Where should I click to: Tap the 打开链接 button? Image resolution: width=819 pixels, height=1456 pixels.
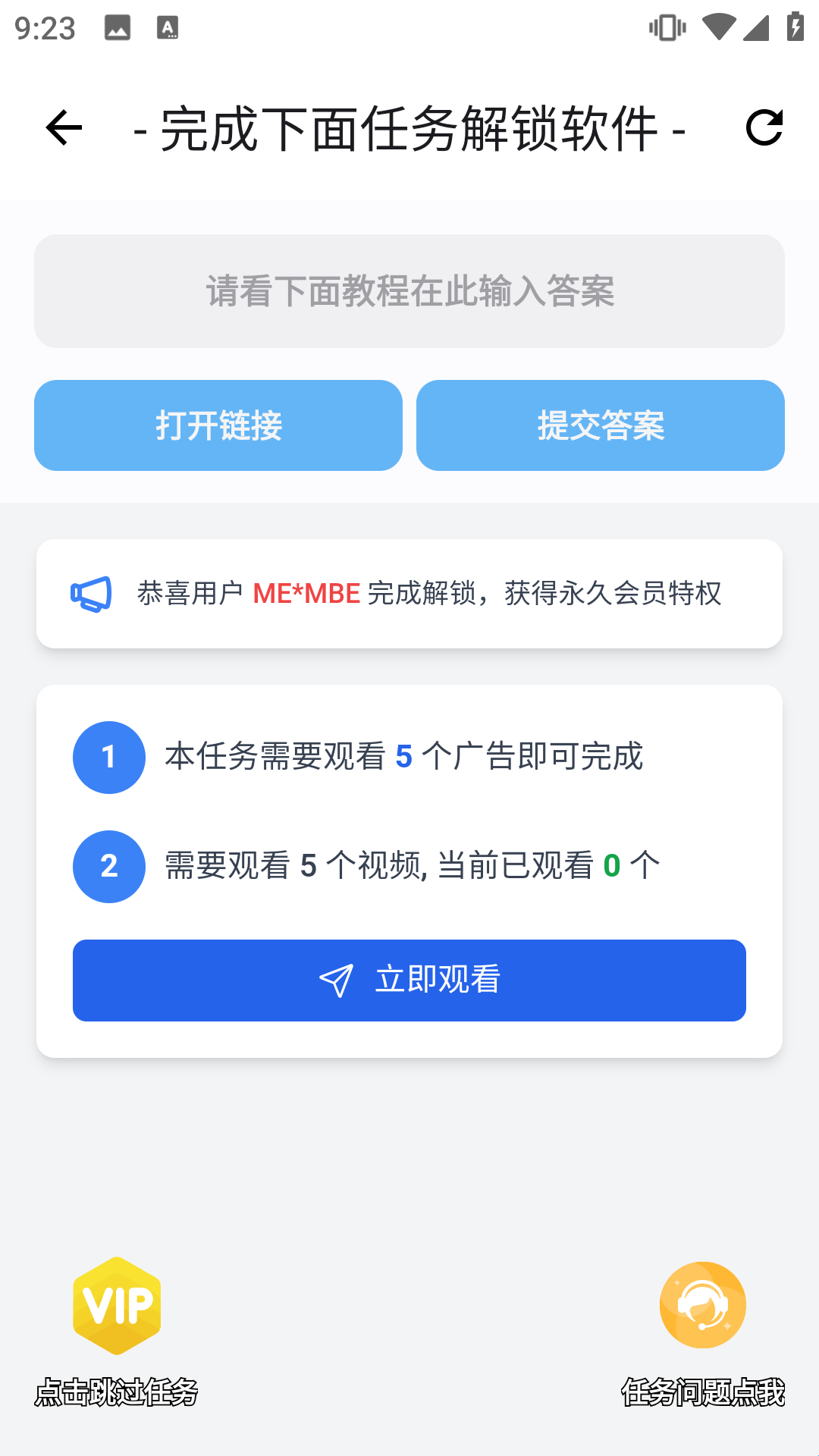pos(218,425)
